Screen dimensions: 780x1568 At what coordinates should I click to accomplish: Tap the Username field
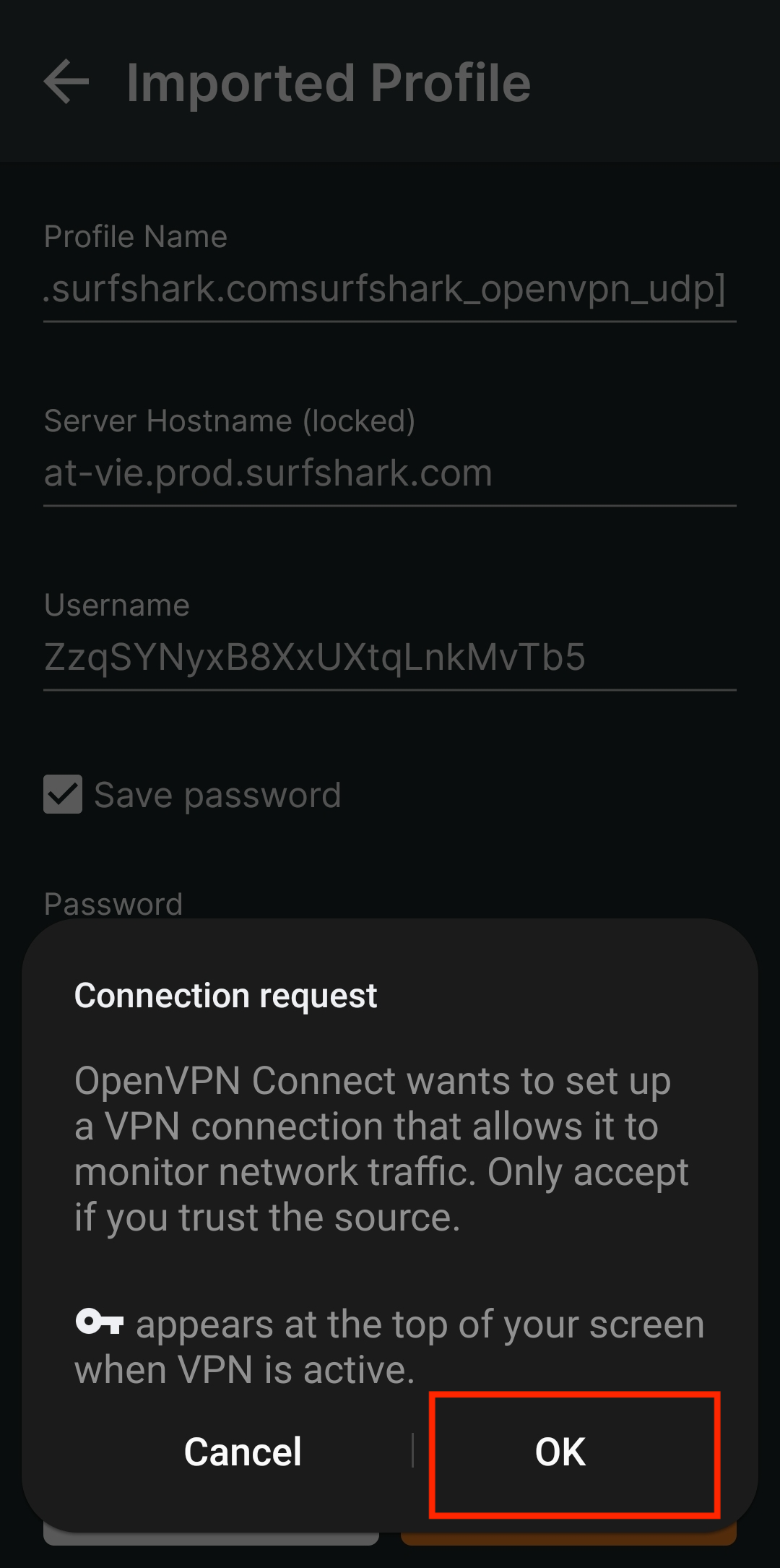389,658
